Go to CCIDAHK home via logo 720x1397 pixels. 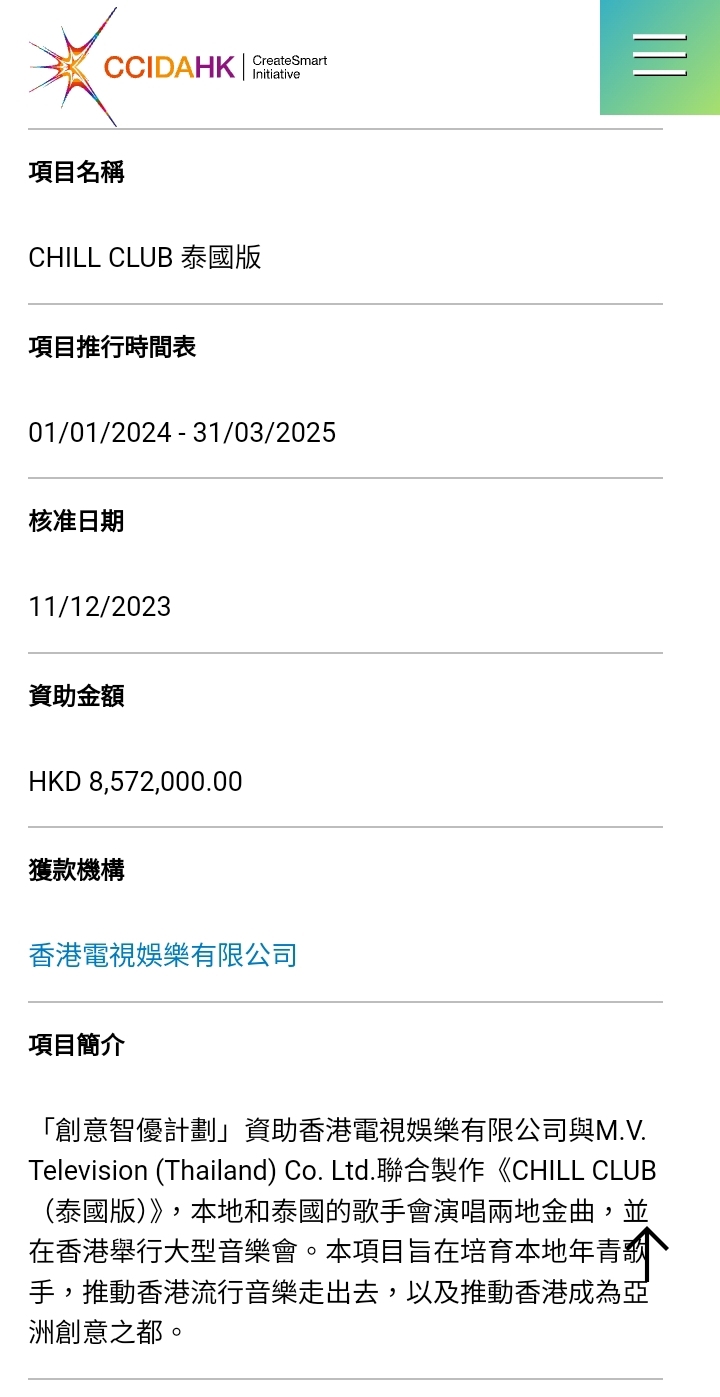(x=178, y=67)
